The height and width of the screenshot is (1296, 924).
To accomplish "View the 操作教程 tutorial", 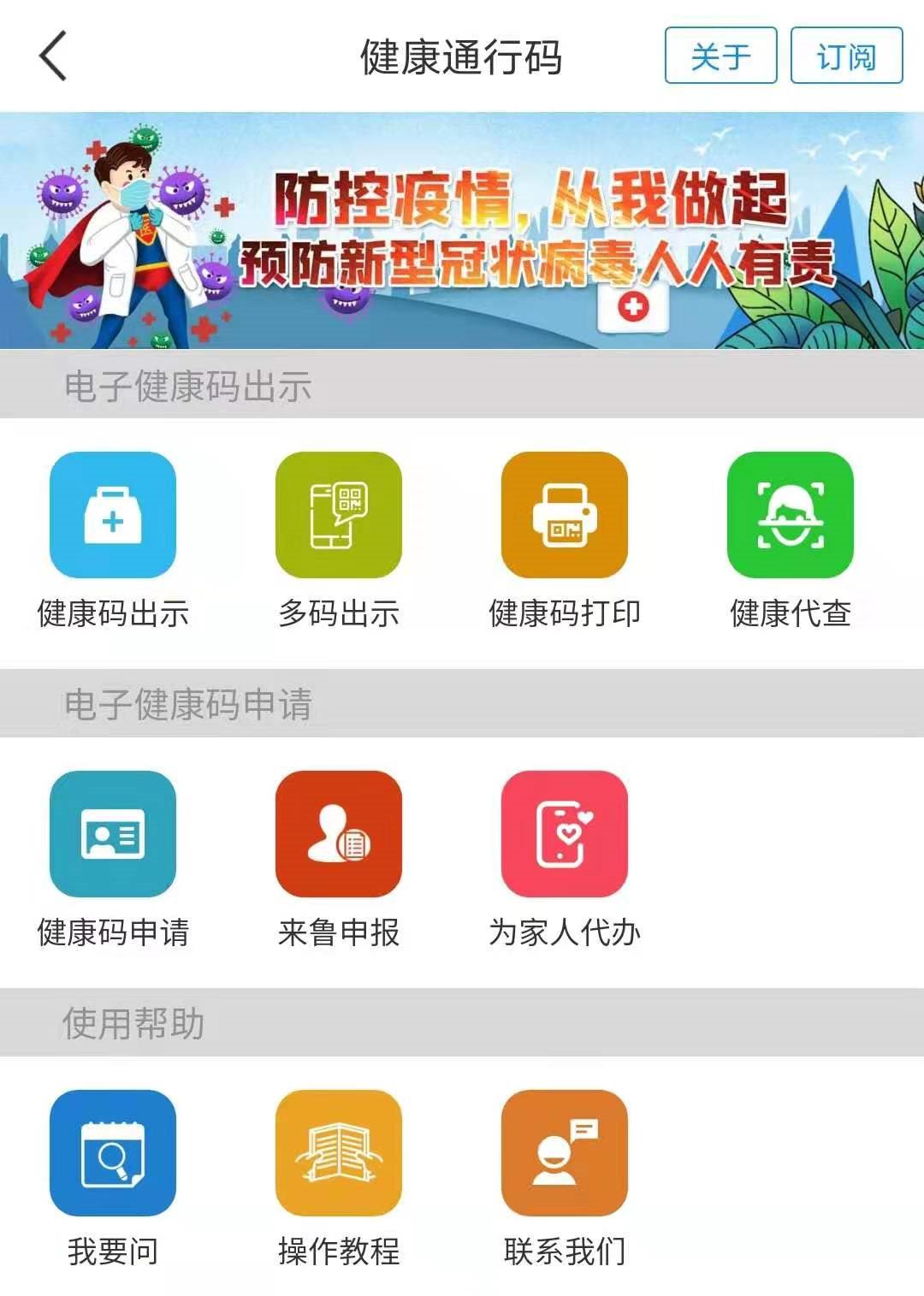I will [339, 1153].
